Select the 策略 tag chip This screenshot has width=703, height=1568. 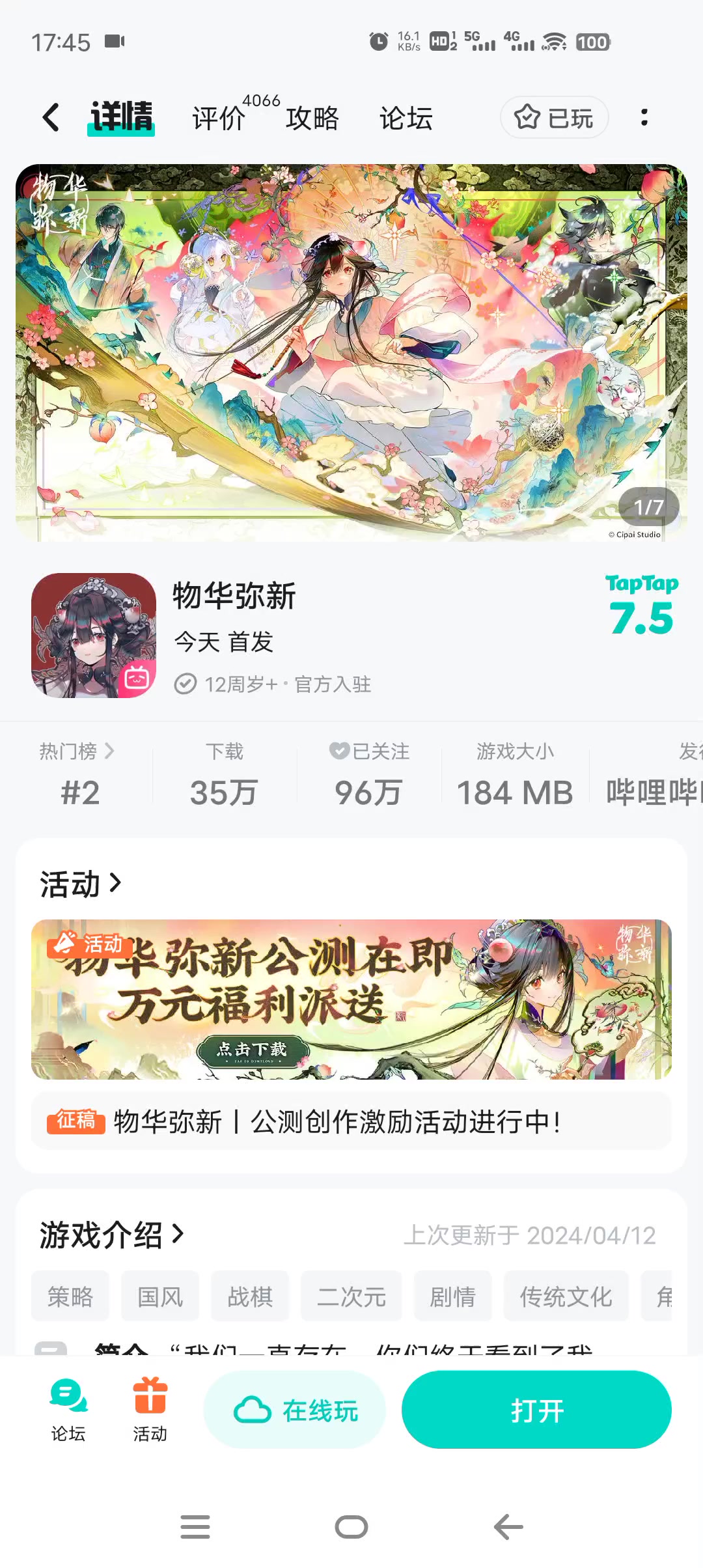(x=70, y=1296)
